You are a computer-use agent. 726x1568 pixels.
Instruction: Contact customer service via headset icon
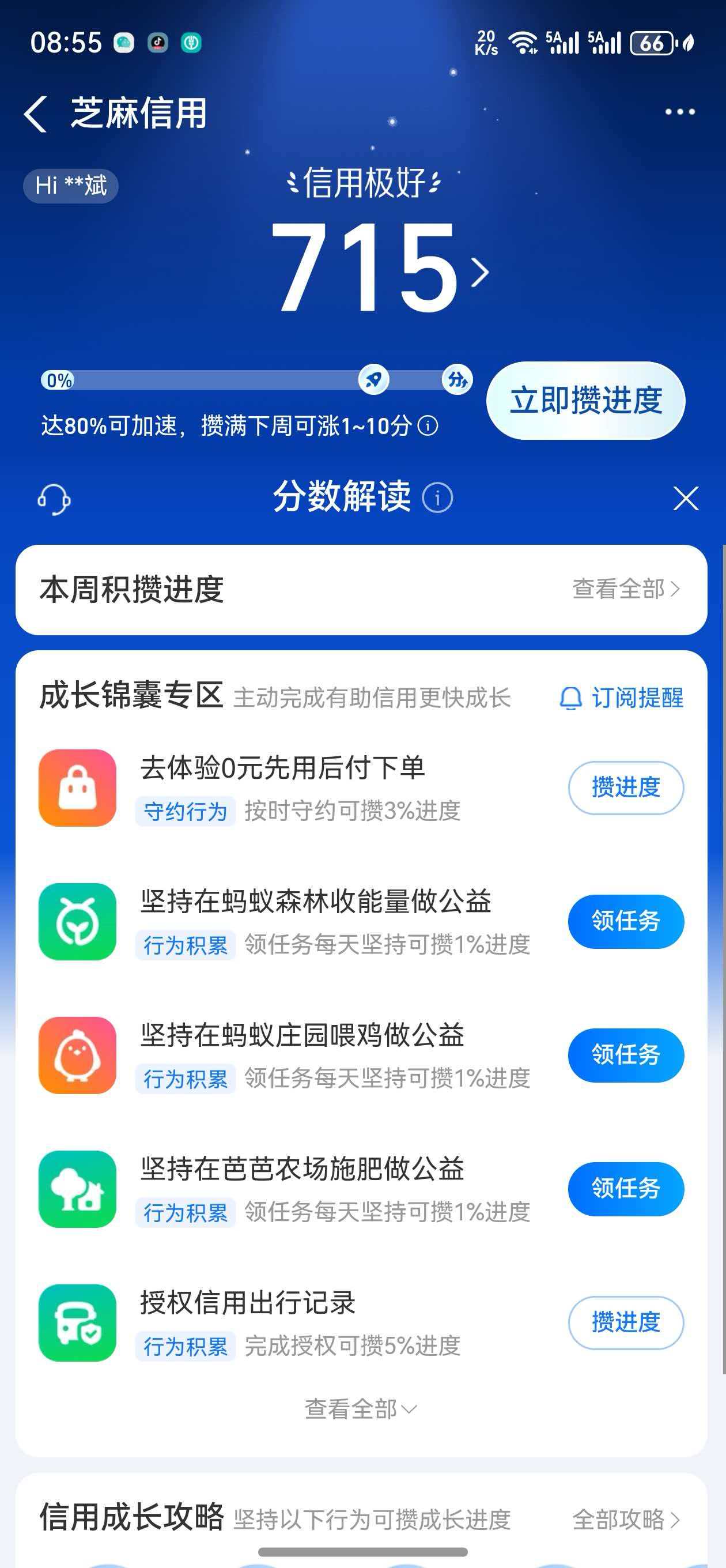point(54,499)
